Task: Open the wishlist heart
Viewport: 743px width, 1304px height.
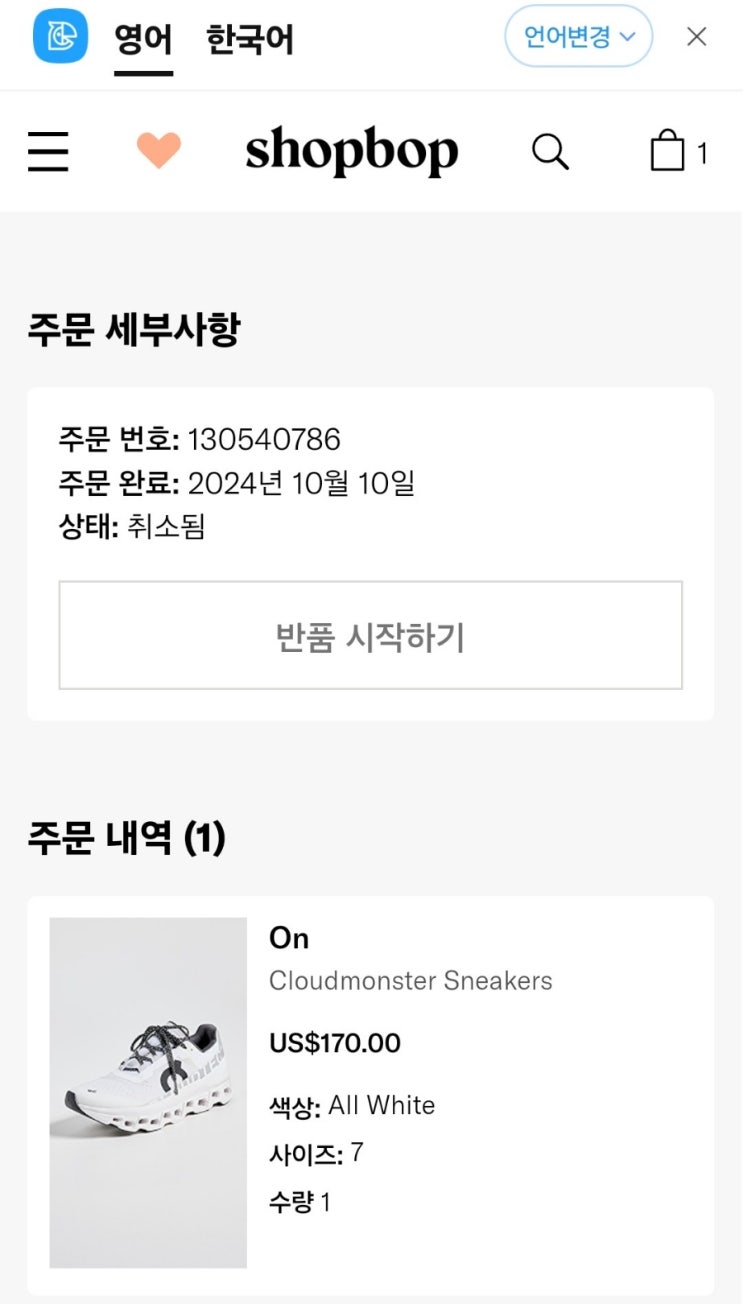Action: tap(158, 152)
